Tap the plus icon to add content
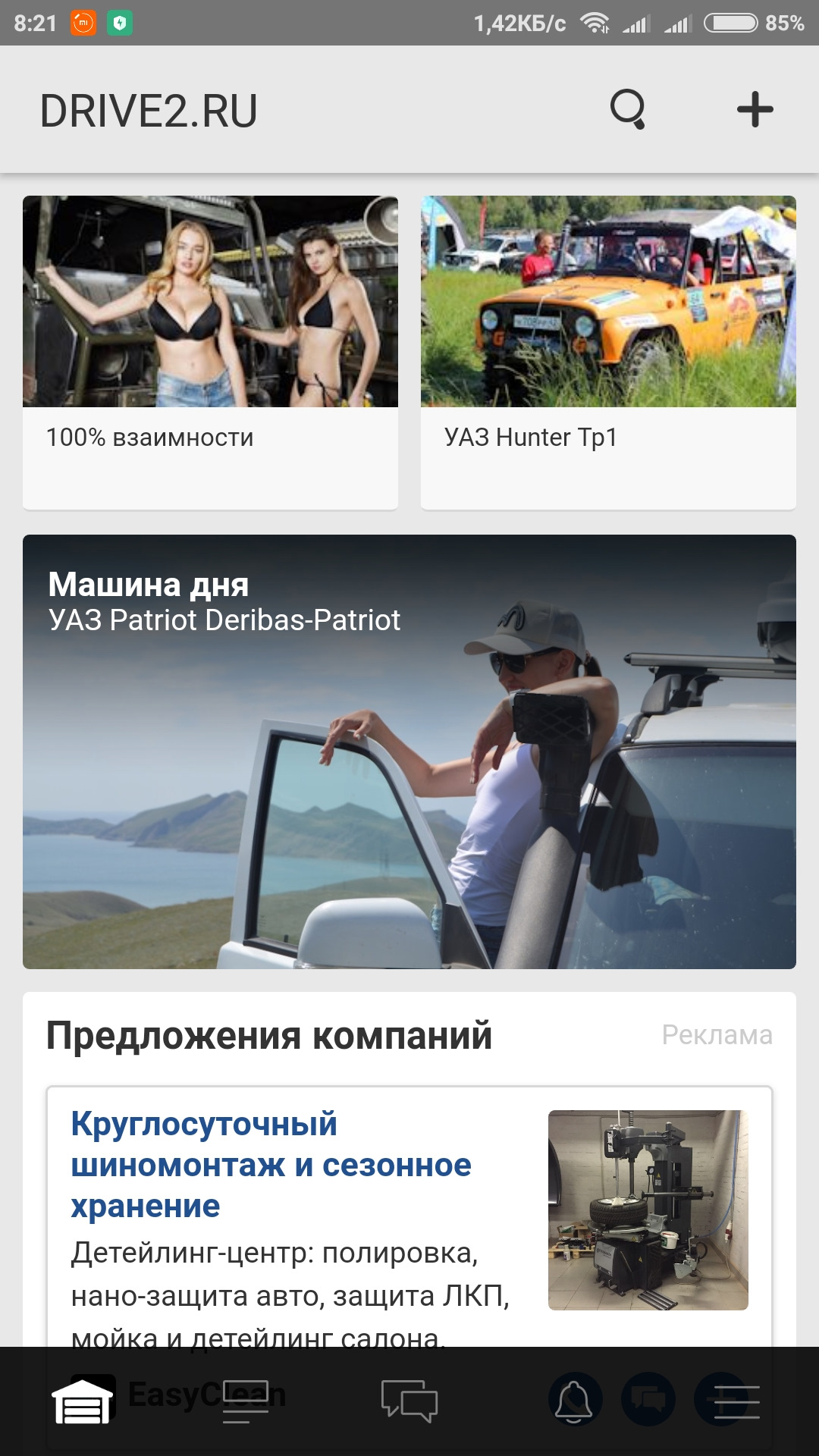819x1456 pixels. [x=755, y=110]
